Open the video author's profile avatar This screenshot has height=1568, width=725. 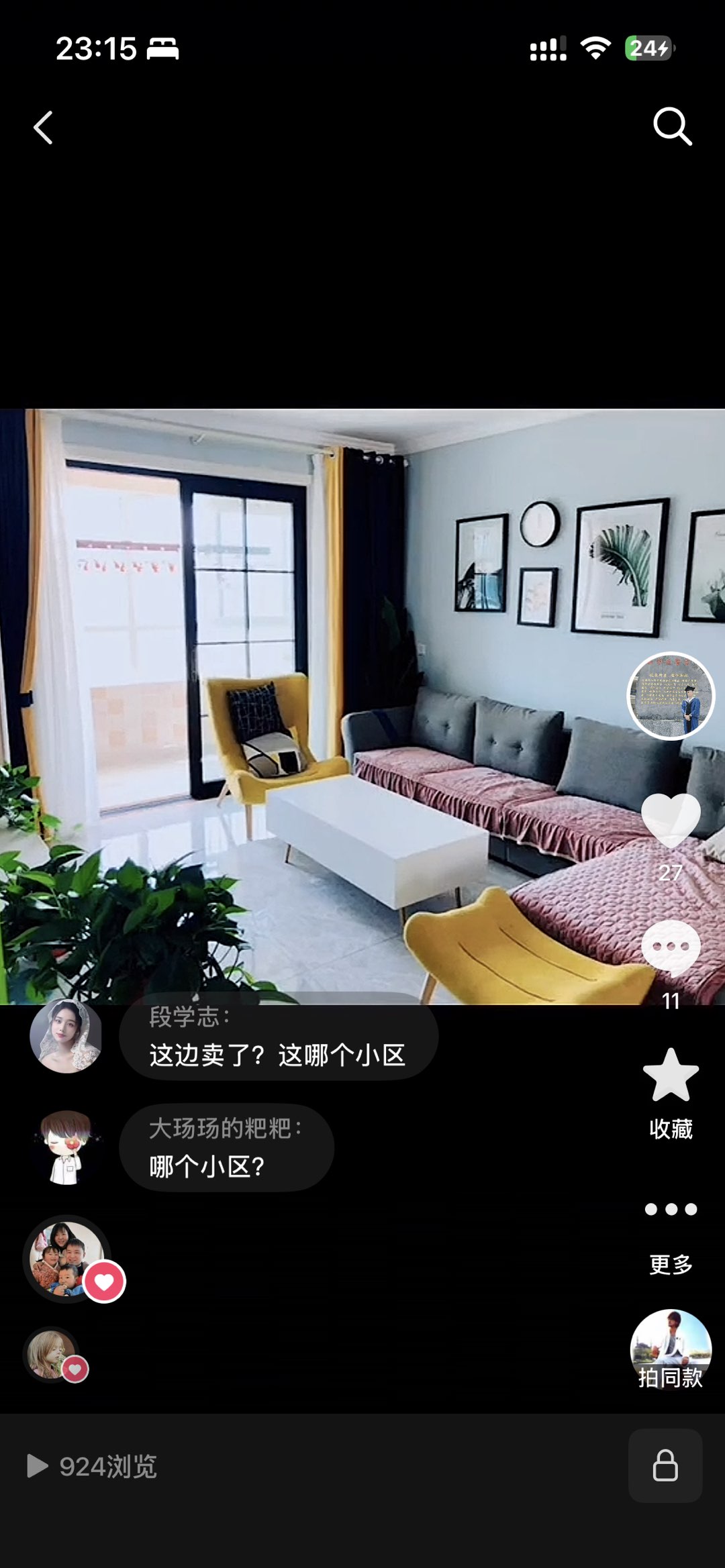click(671, 696)
